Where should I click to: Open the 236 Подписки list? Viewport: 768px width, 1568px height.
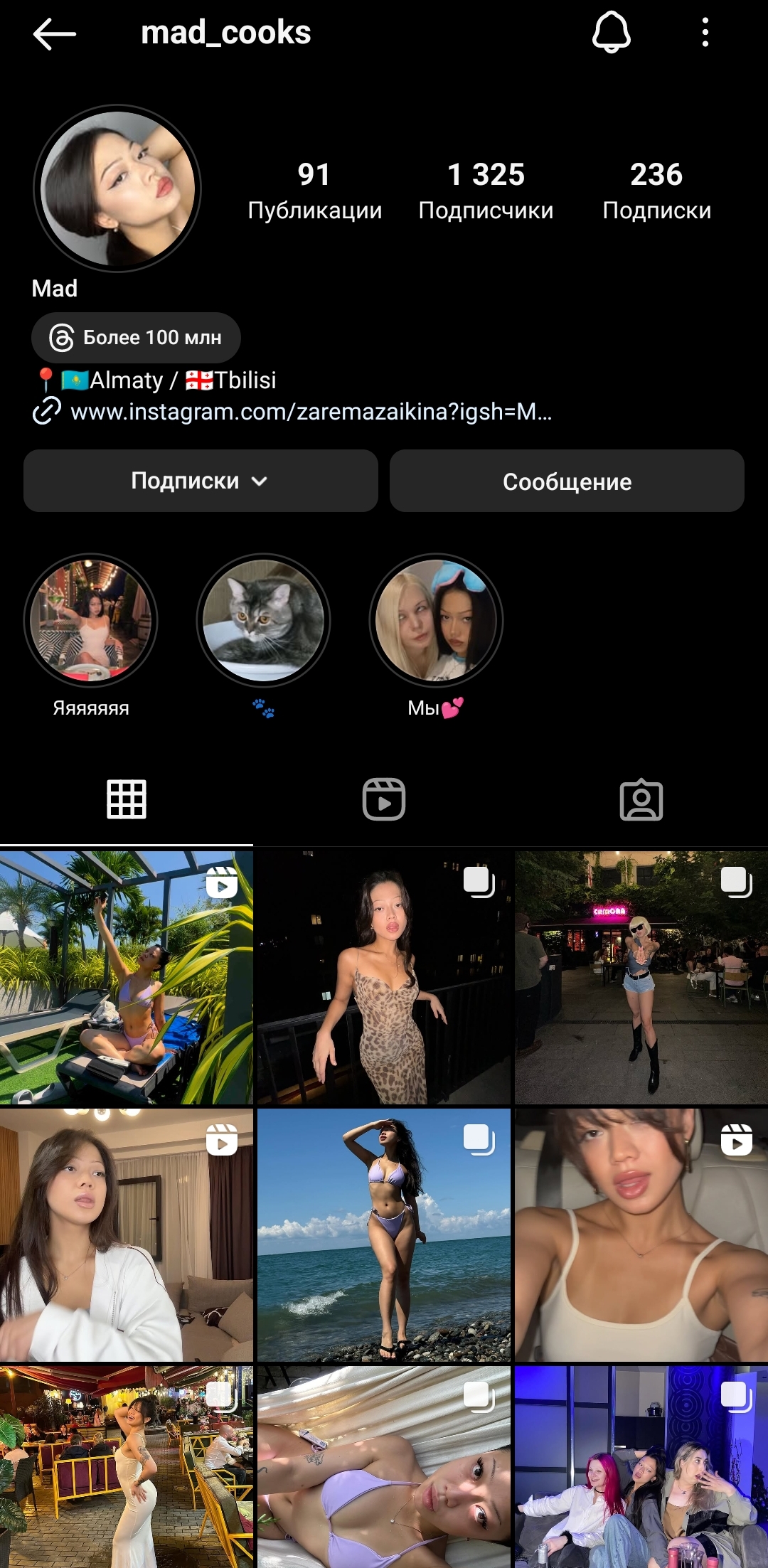click(x=656, y=191)
